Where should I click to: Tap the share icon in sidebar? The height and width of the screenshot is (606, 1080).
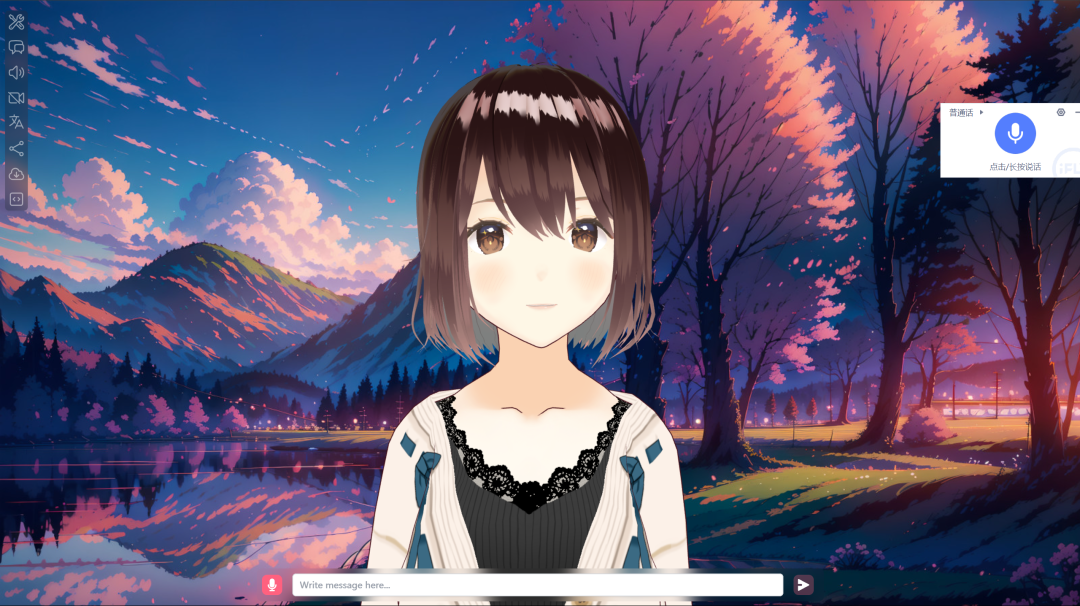[16, 149]
